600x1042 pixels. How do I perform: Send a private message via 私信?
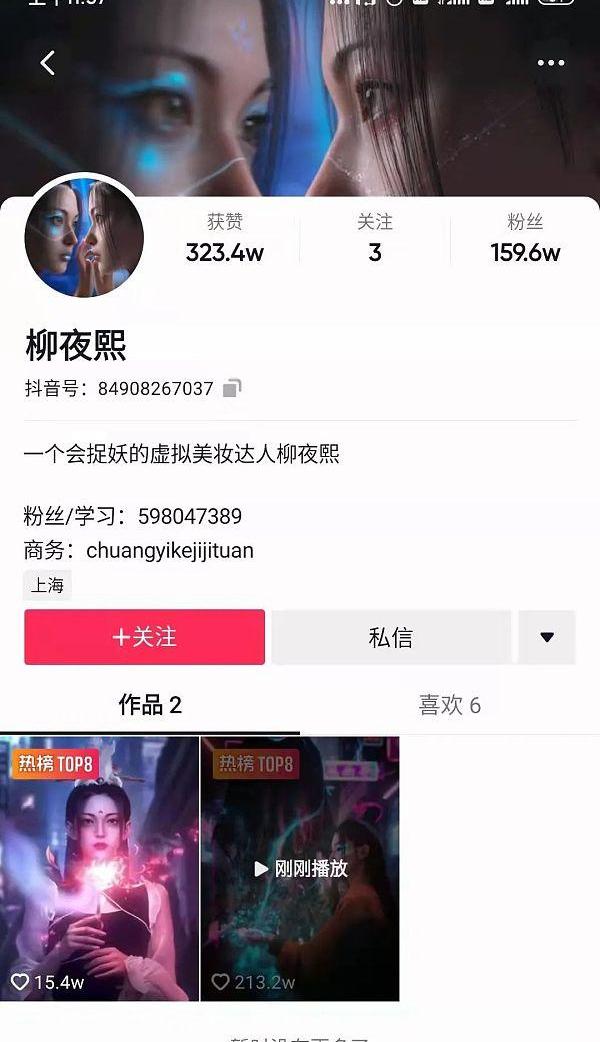(x=390, y=637)
